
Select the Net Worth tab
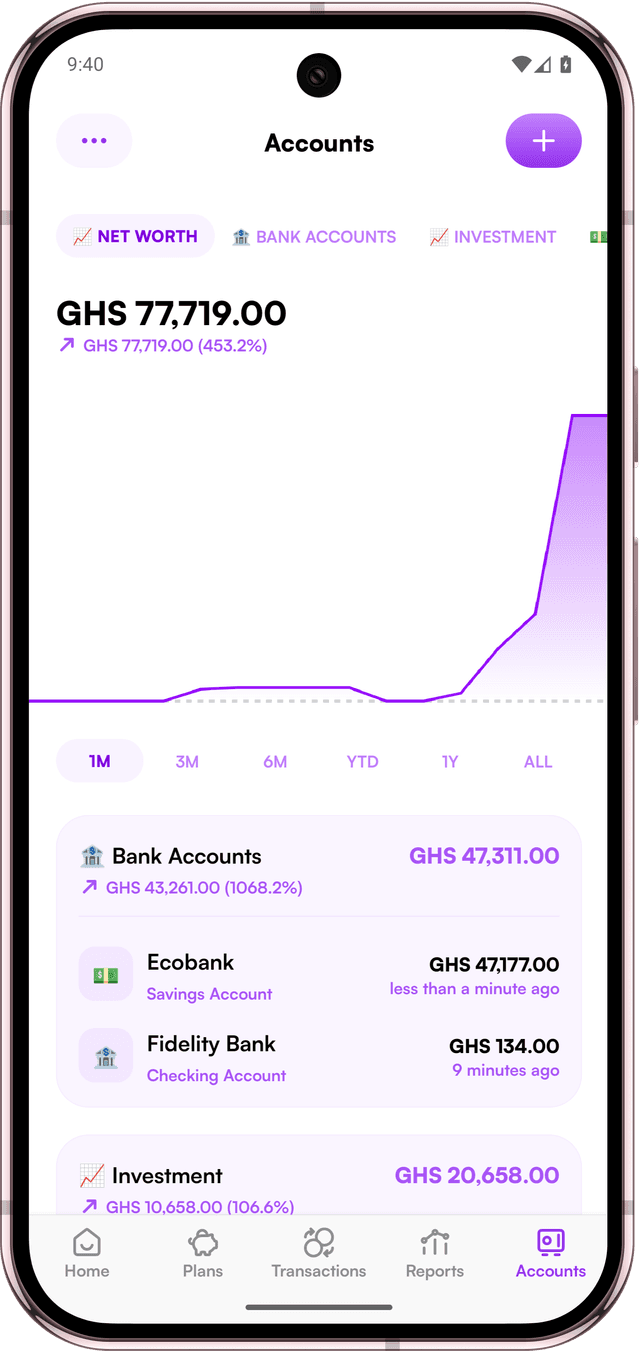pos(136,237)
